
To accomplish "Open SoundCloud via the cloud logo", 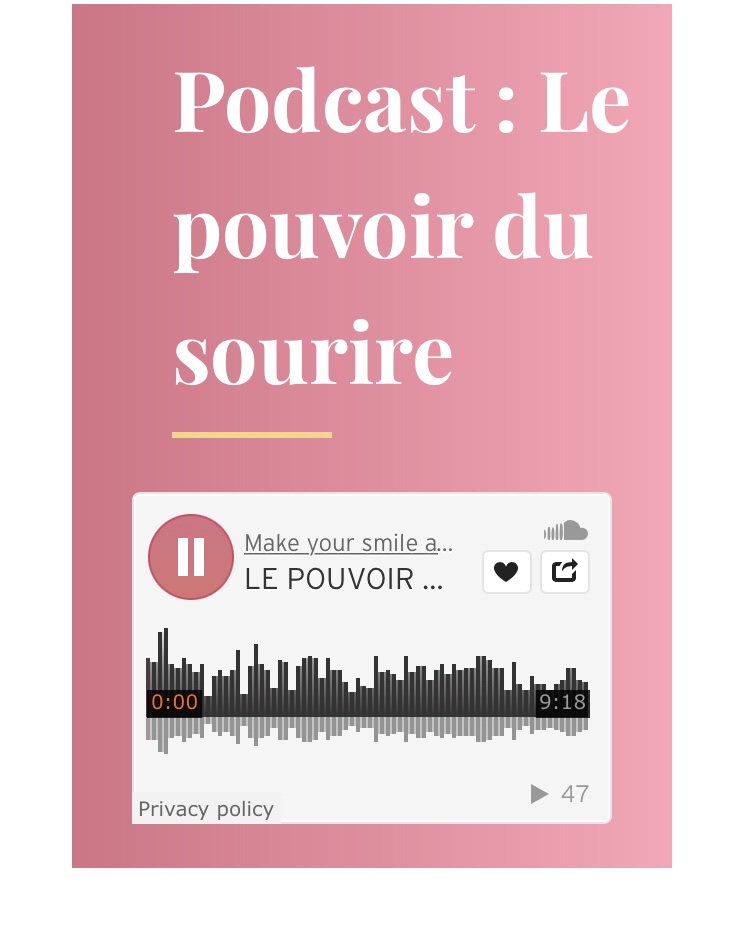I will 565,531.
